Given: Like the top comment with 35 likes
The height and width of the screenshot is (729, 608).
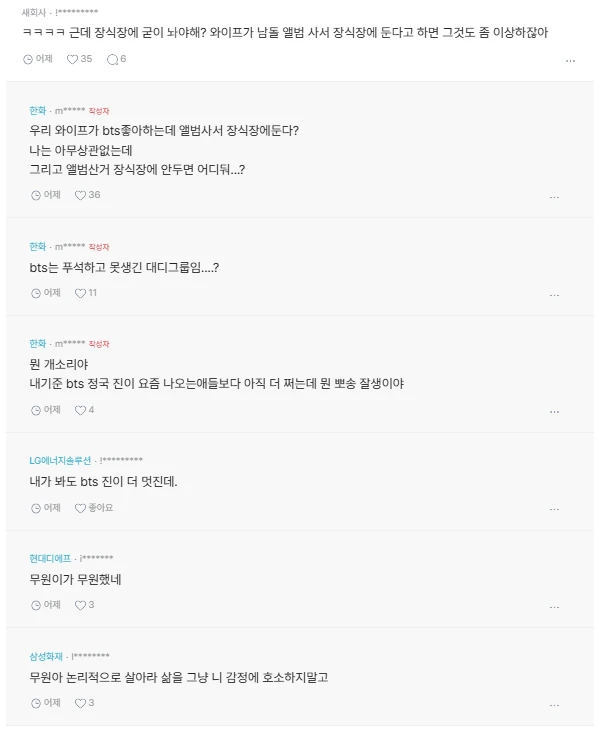Looking at the screenshot, I should [x=79, y=59].
